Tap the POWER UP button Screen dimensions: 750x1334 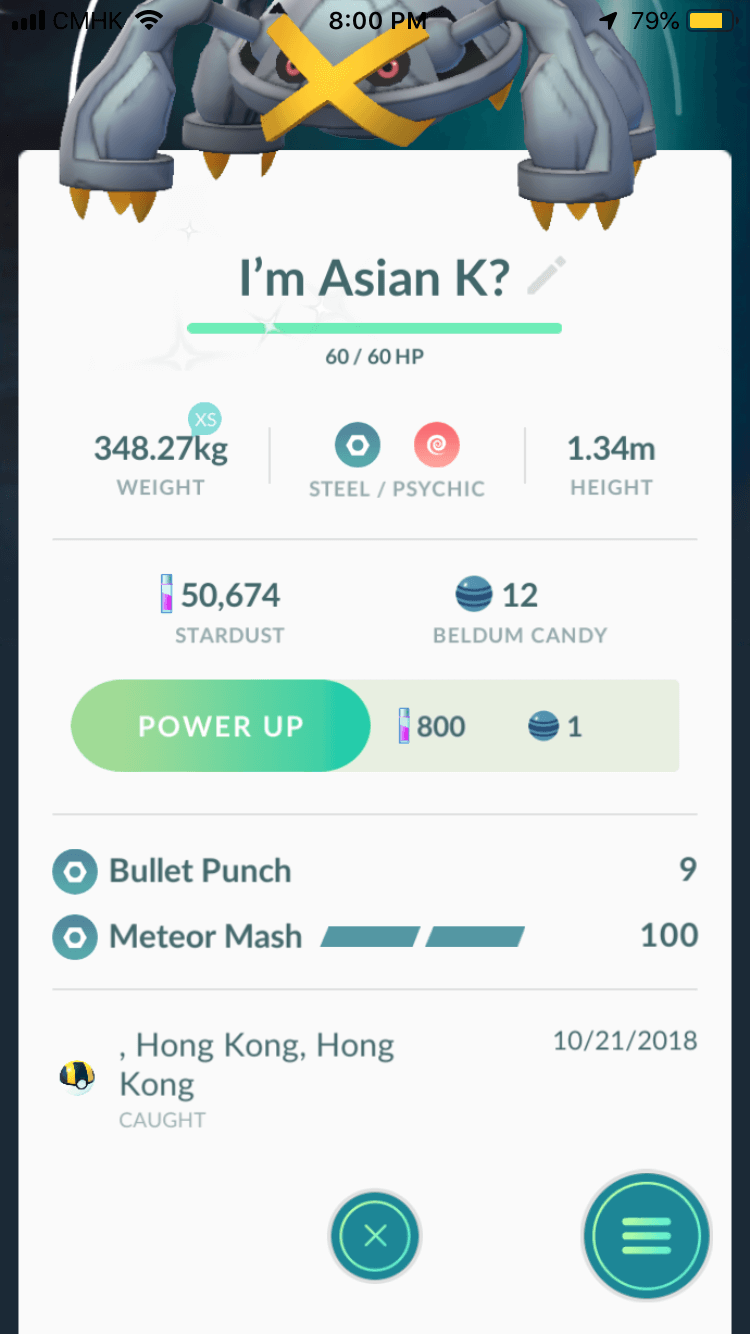point(221,726)
